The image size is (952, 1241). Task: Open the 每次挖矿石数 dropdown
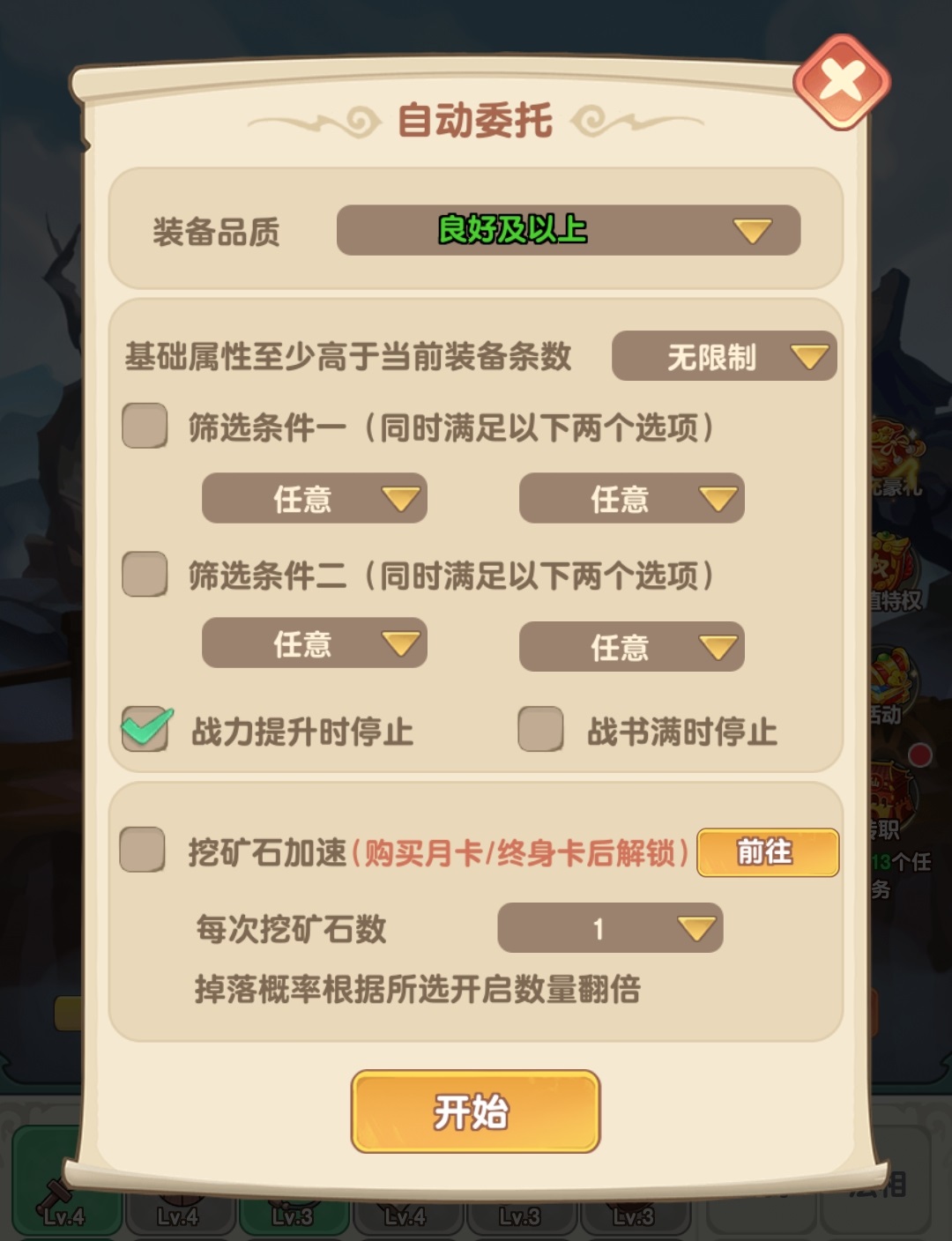coord(610,928)
